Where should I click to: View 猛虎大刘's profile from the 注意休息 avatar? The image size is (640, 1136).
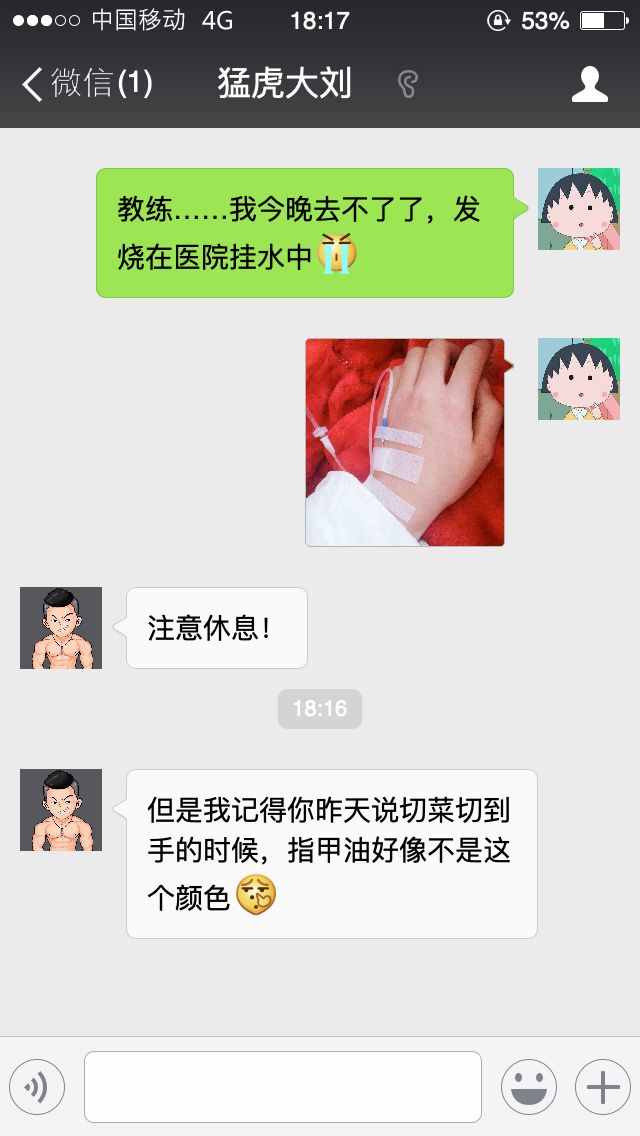[61, 628]
